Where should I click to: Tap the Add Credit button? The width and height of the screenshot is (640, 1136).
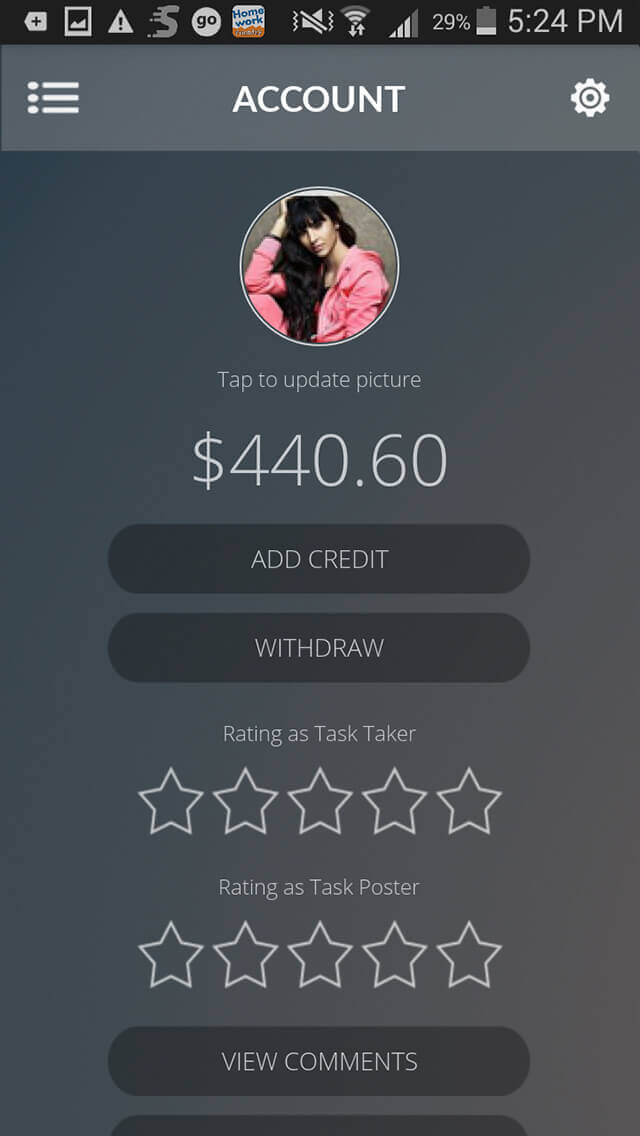coord(319,559)
